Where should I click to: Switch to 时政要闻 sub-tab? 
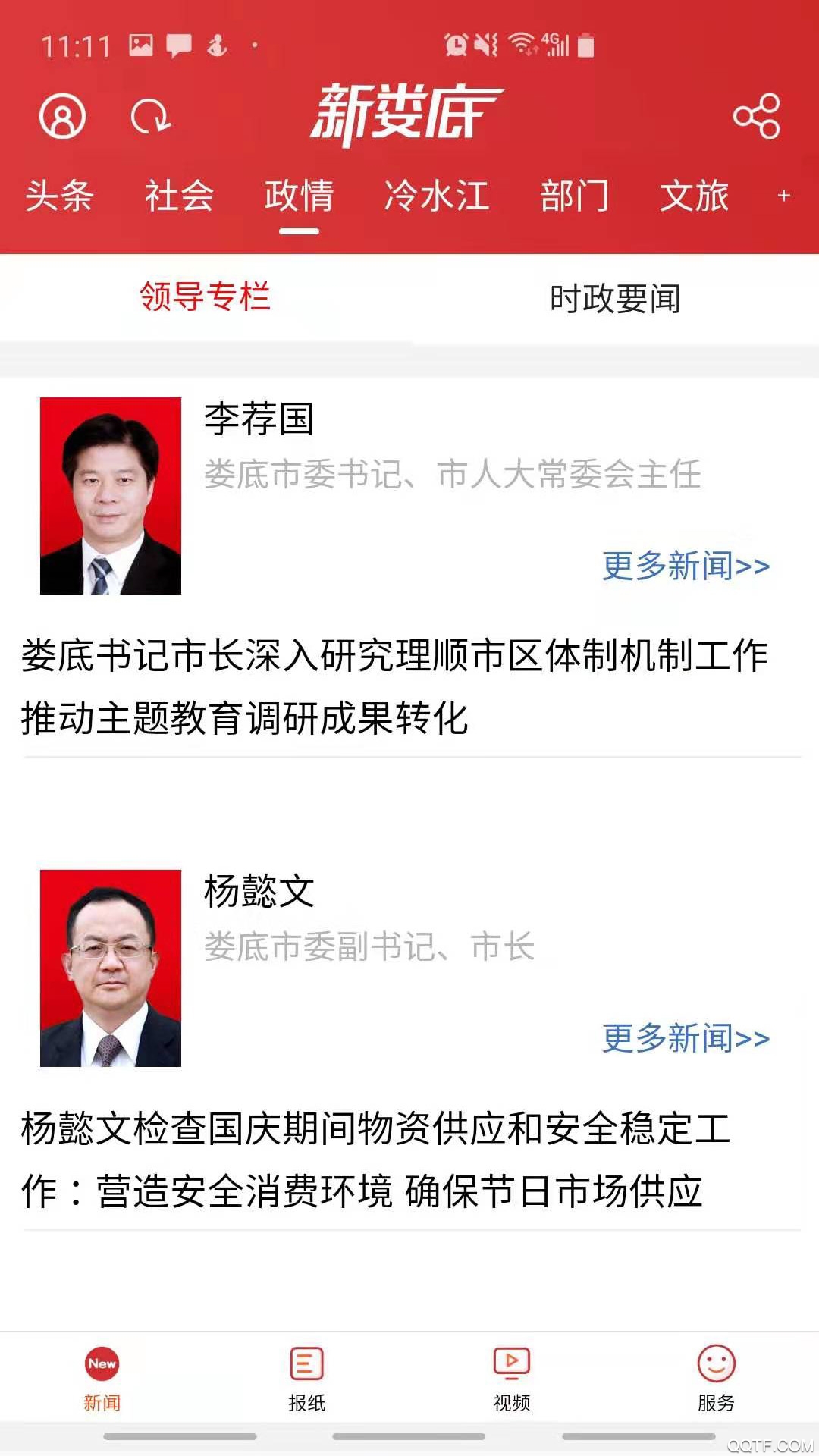[615, 298]
